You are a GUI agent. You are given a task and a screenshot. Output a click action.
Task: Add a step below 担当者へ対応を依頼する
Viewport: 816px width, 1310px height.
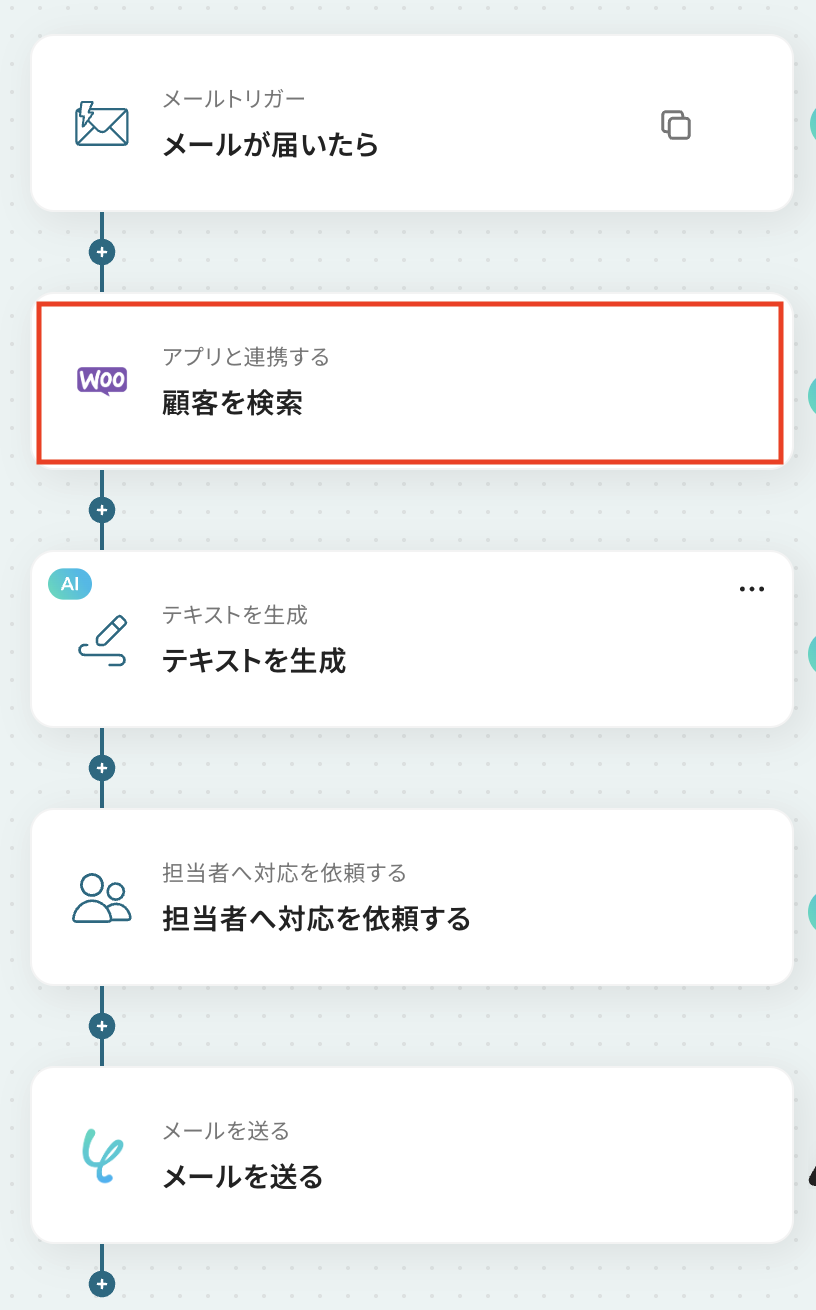click(x=102, y=1026)
